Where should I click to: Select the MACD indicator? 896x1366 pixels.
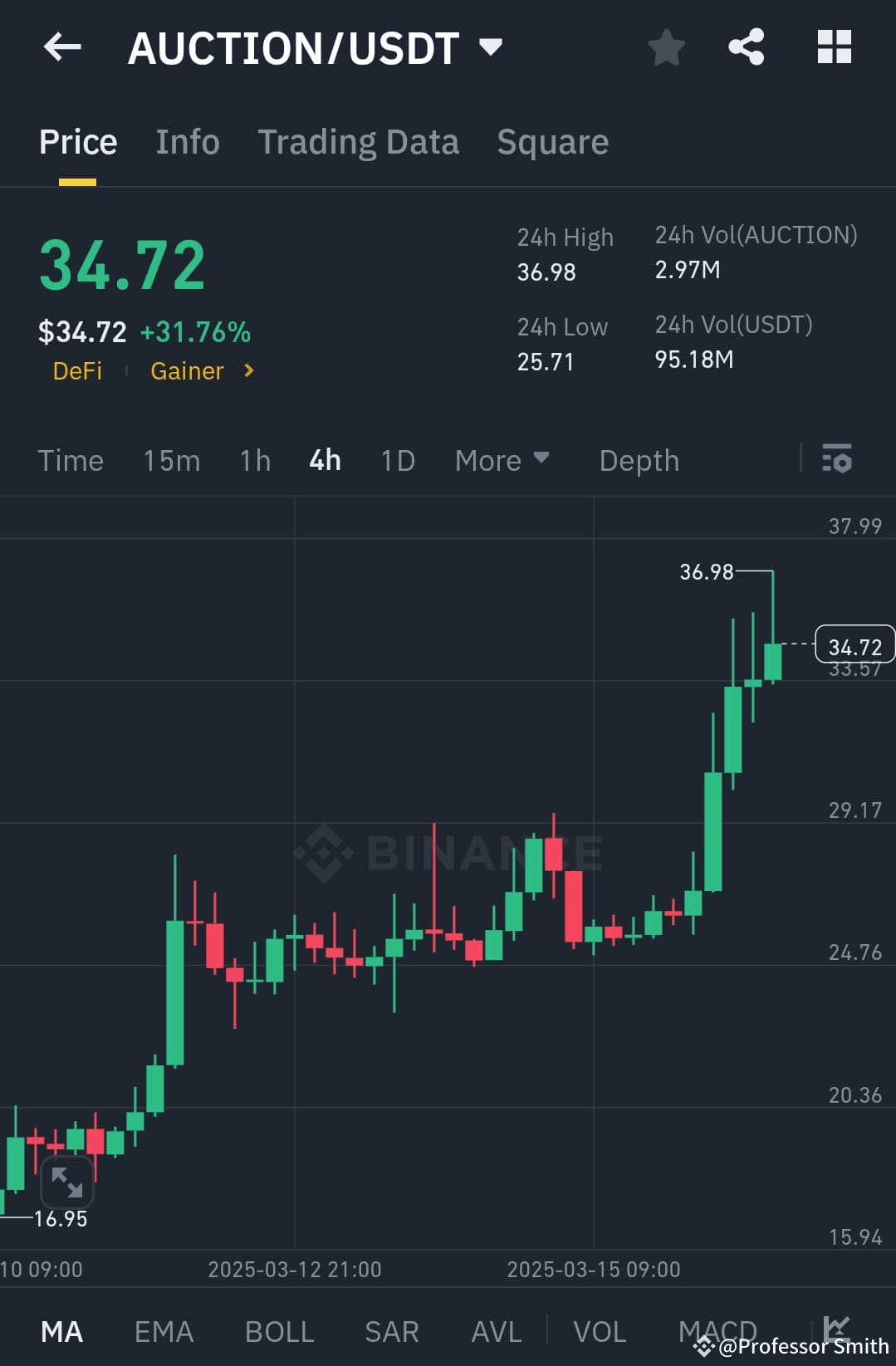pos(716,1329)
